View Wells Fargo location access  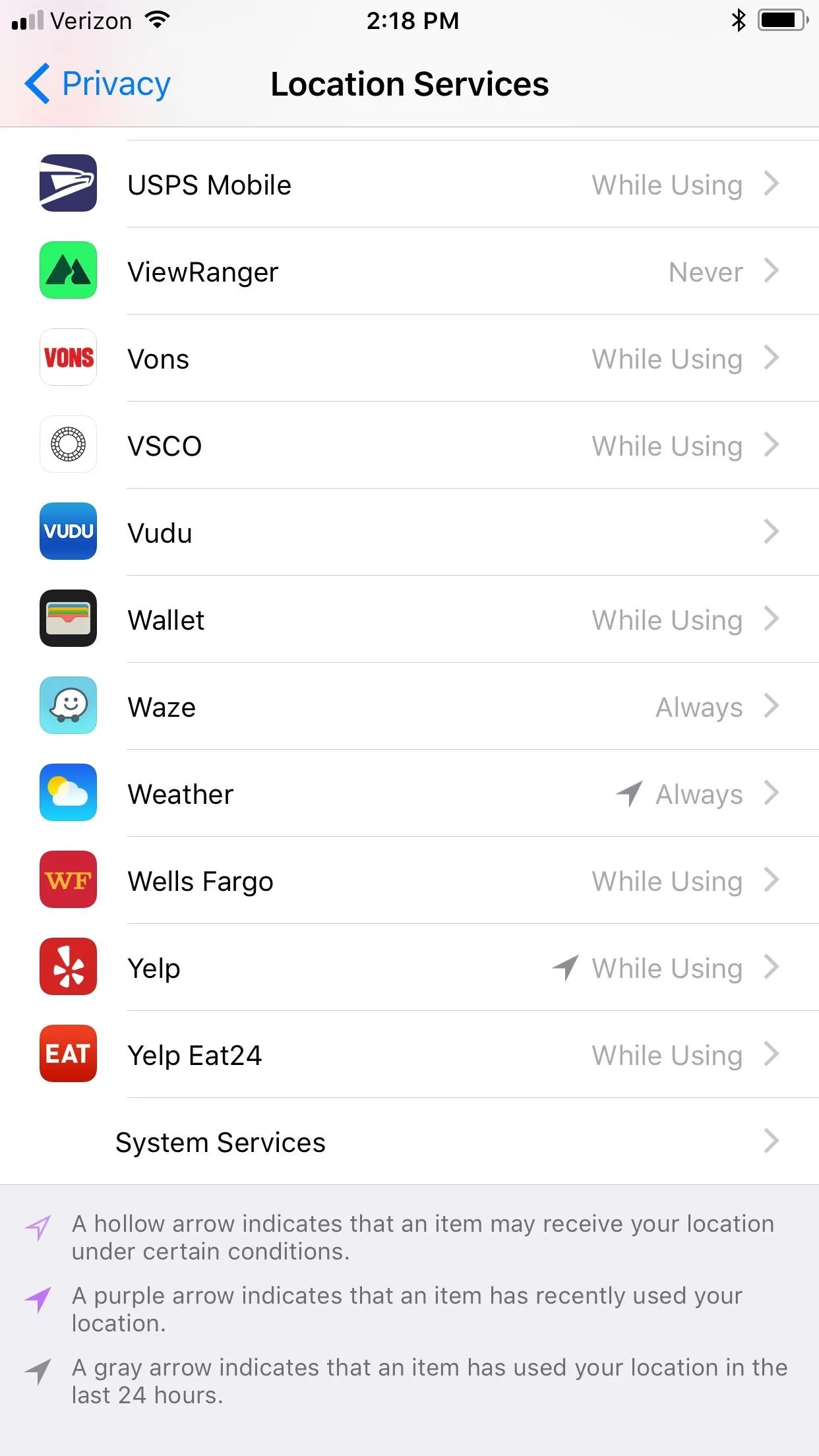(x=409, y=880)
